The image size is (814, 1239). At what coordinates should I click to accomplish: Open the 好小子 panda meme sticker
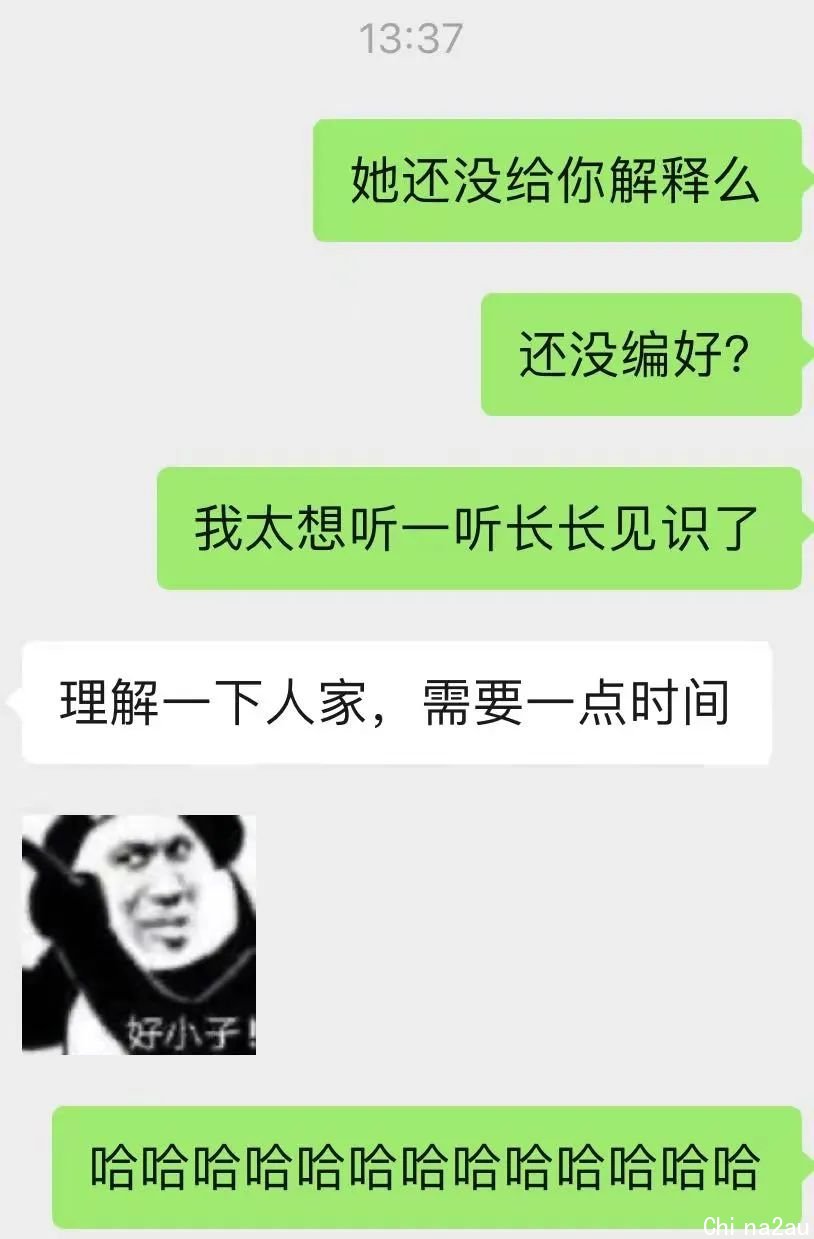[139, 934]
